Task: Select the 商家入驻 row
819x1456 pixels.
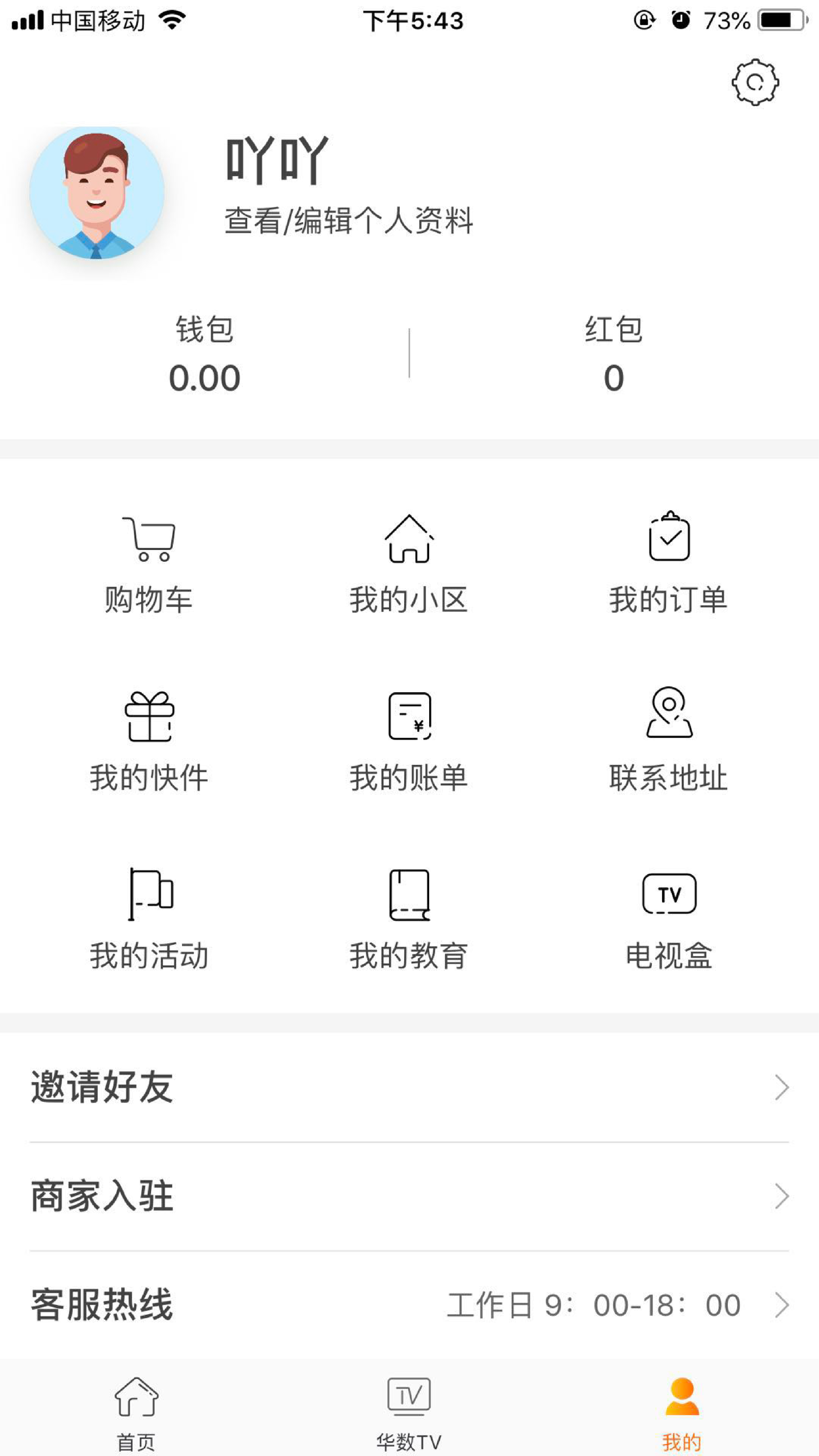Action: (x=409, y=1196)
